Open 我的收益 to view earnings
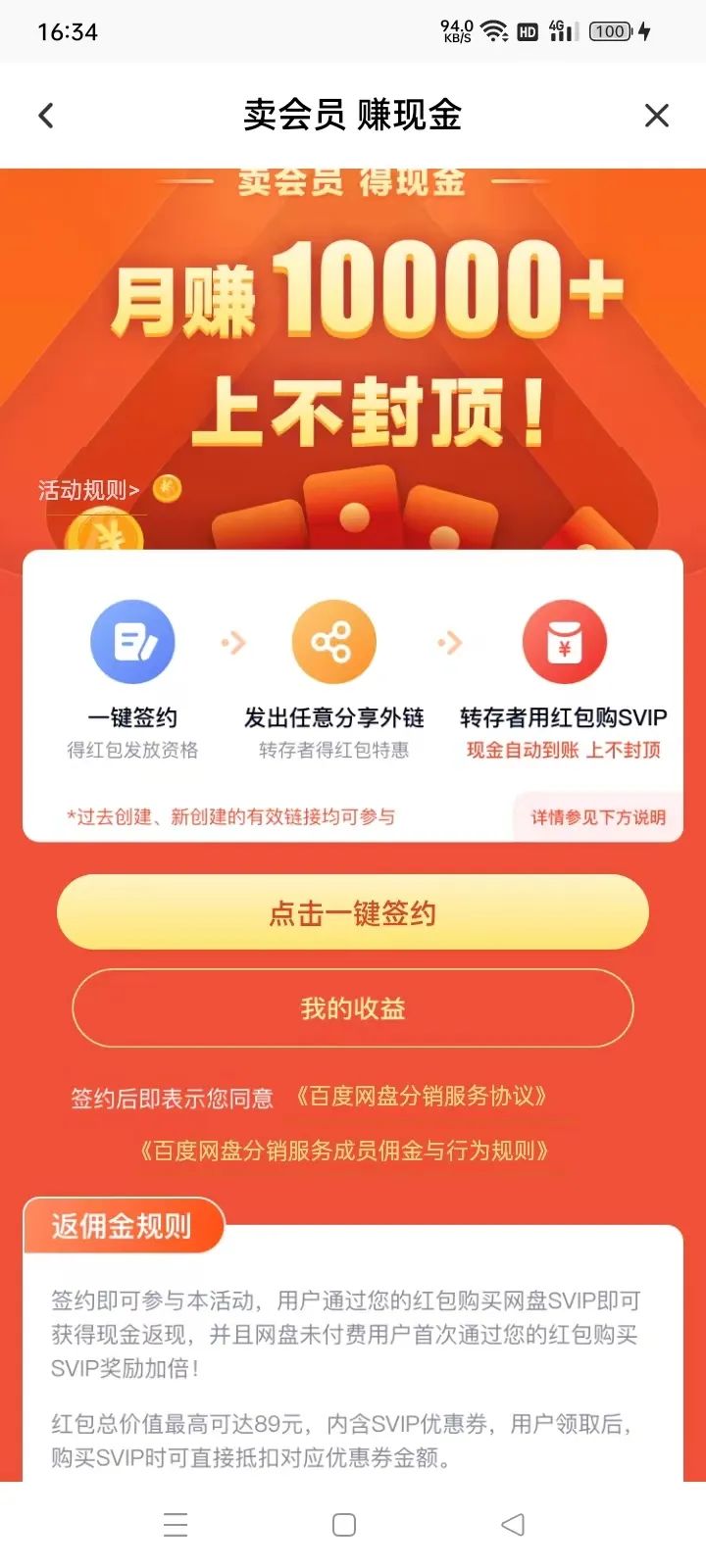706x1568 pixels. 352,1007
